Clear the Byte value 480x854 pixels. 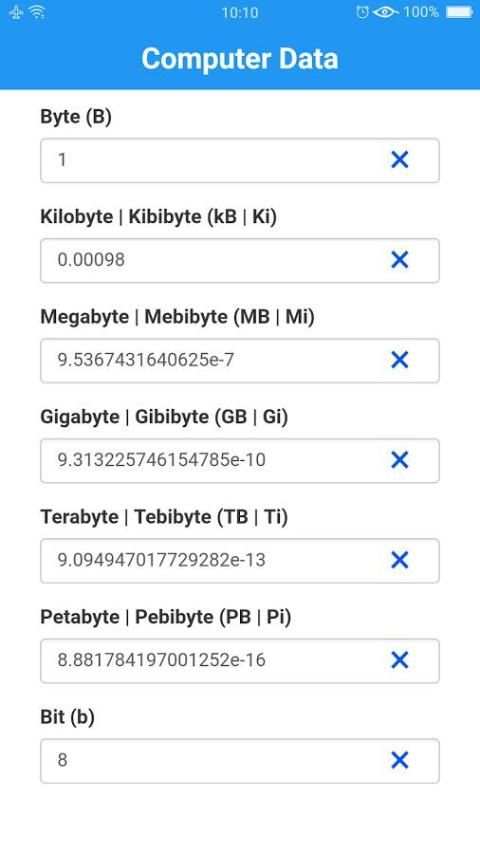click(400, 160)
